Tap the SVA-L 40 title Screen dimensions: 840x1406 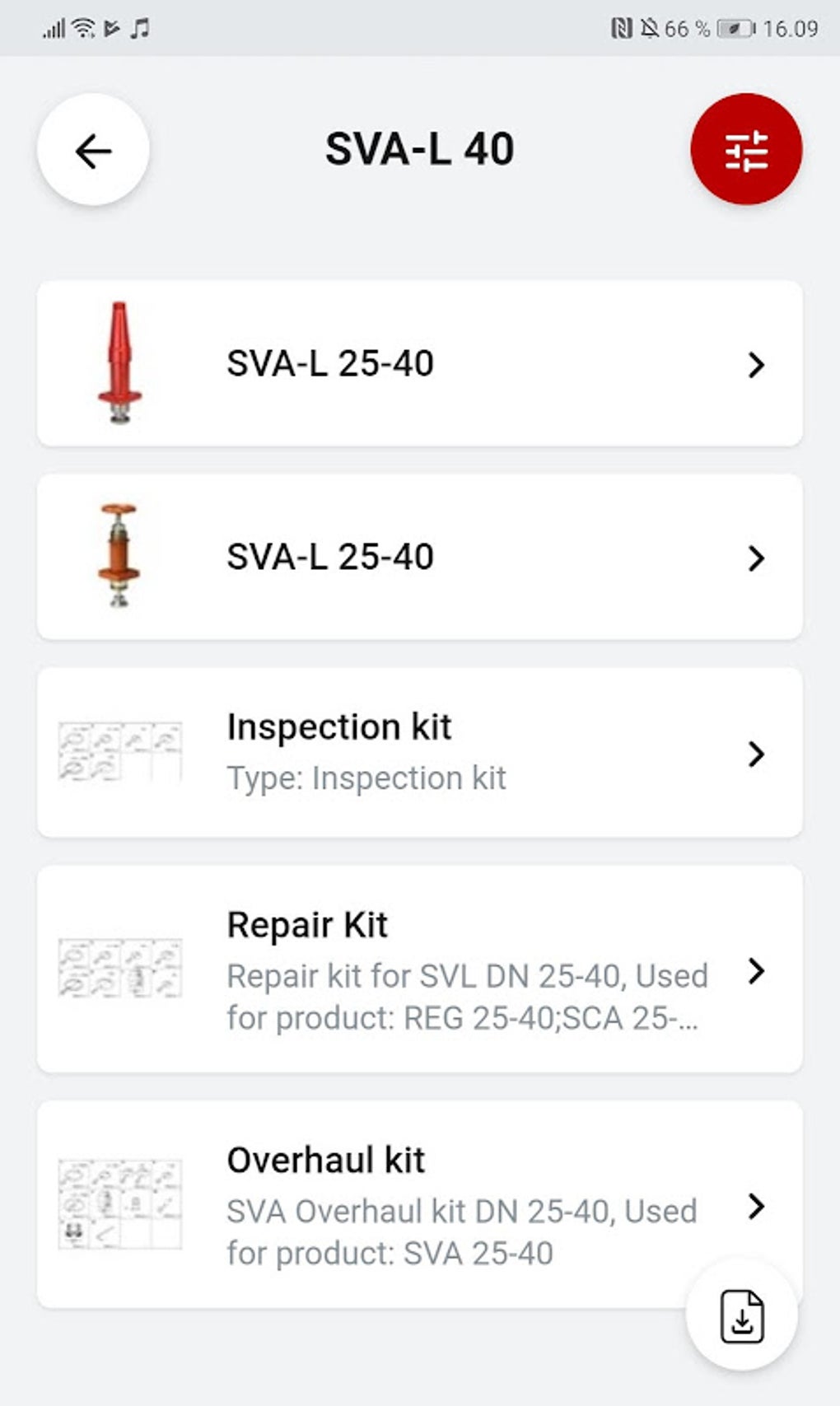coord(419,148)
